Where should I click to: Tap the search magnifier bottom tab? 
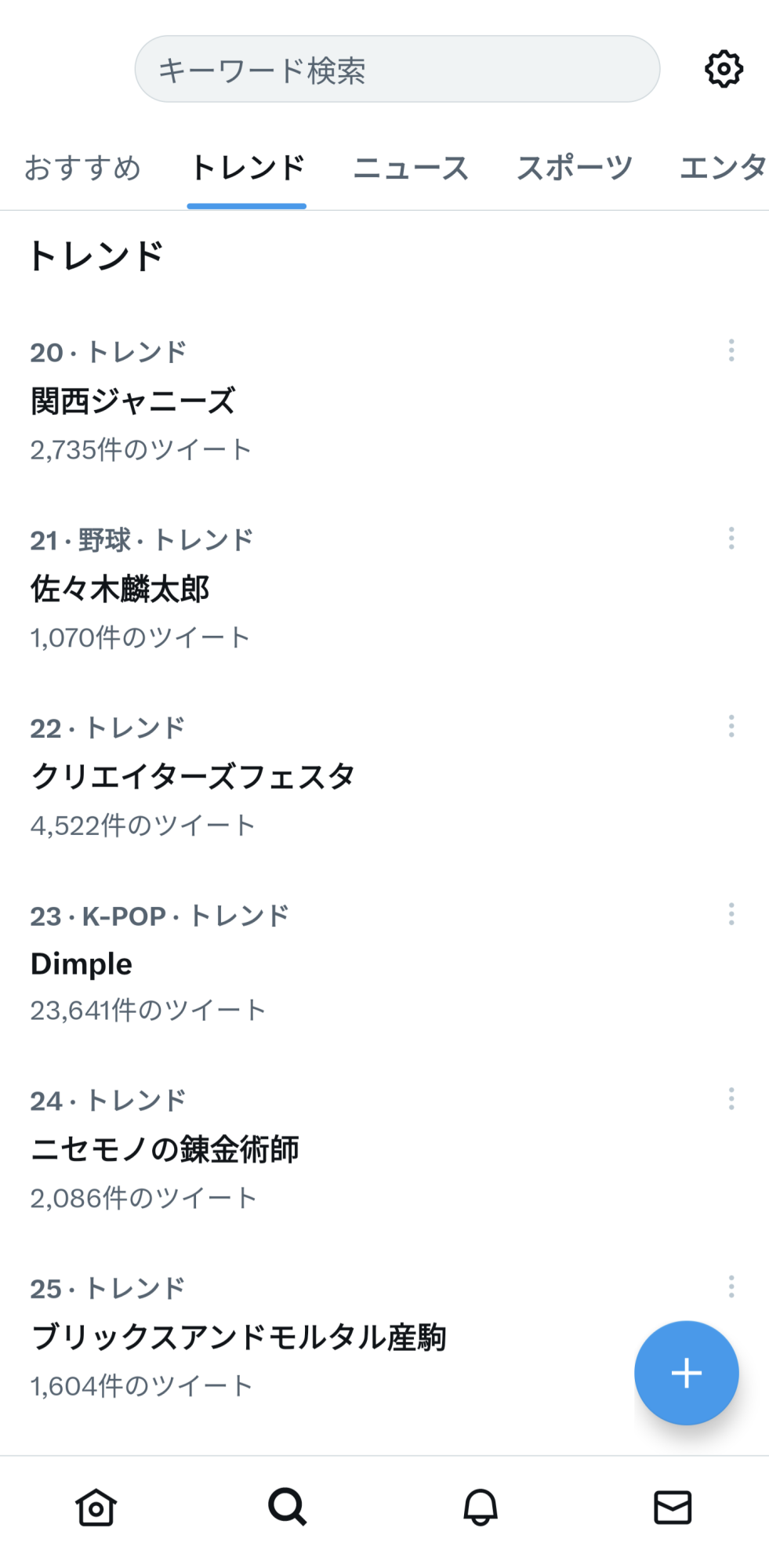288,1507
